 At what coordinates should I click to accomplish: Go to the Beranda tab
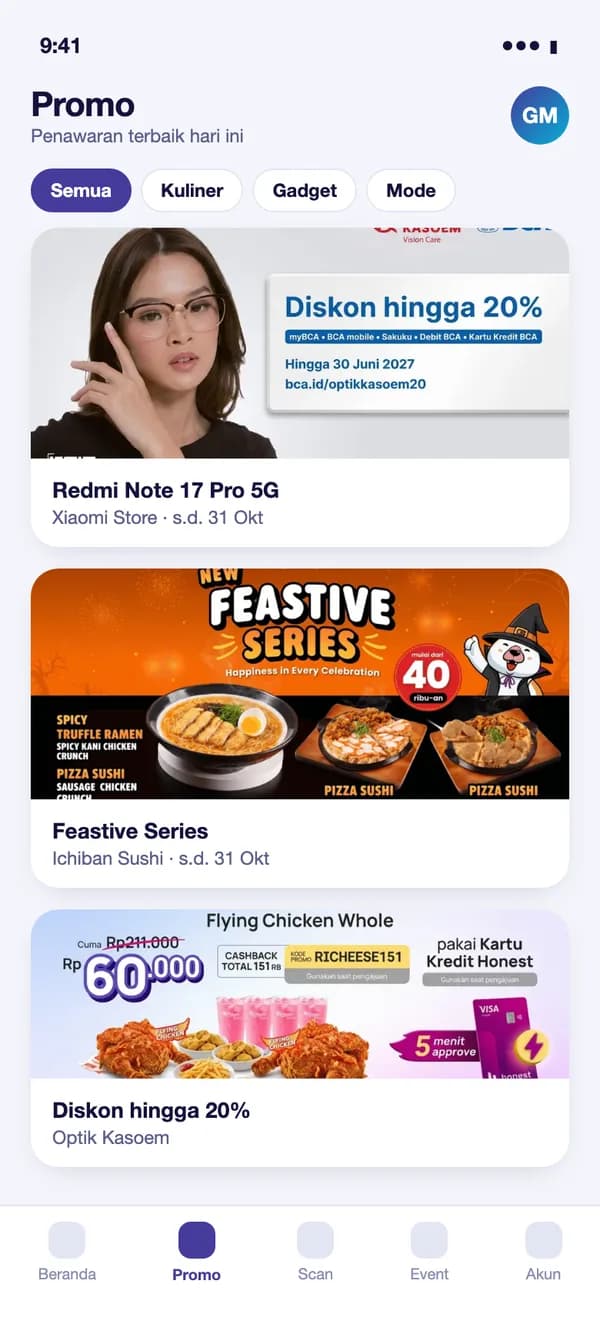67,1252
